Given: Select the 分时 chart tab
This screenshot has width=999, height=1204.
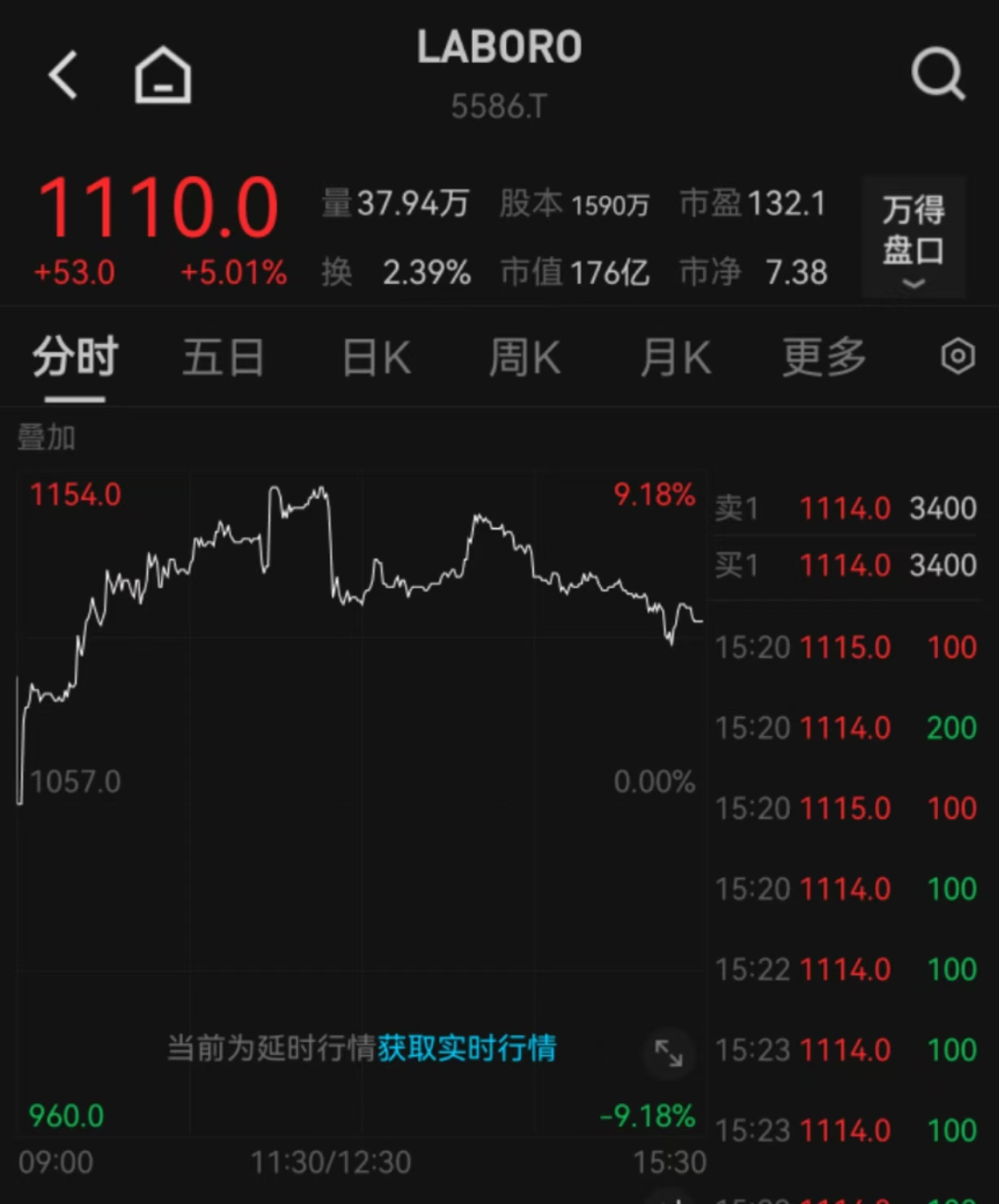Looking at the screenshot, I should [x=75, y=358].
